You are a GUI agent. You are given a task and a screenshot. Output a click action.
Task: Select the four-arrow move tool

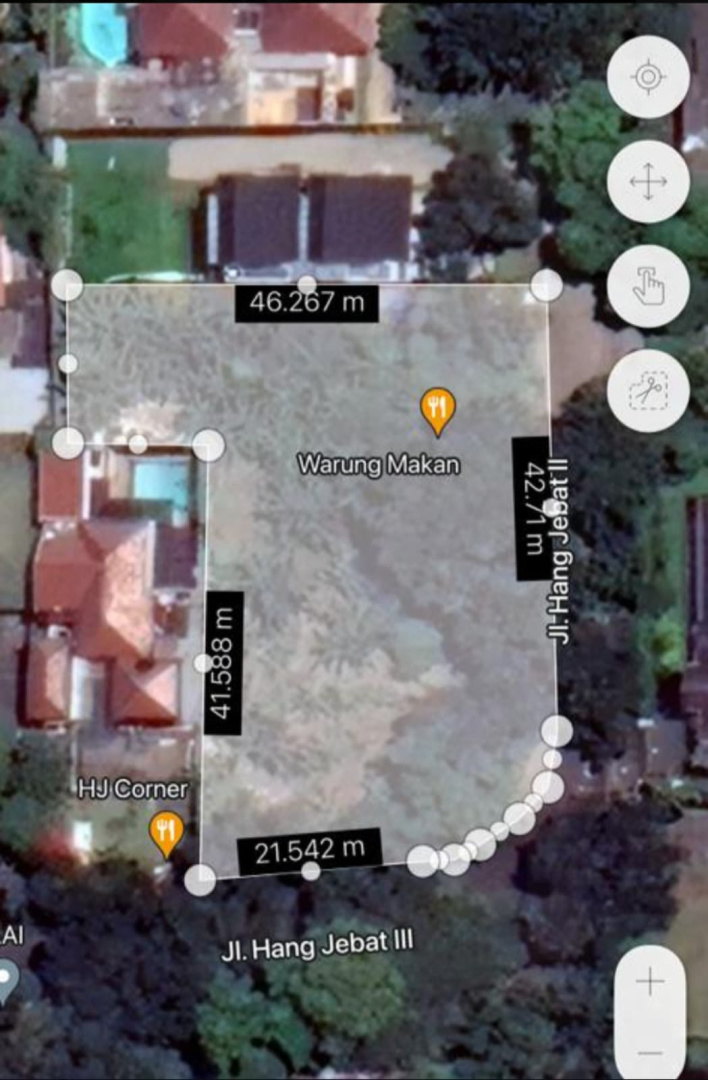(x=648, y=183)
